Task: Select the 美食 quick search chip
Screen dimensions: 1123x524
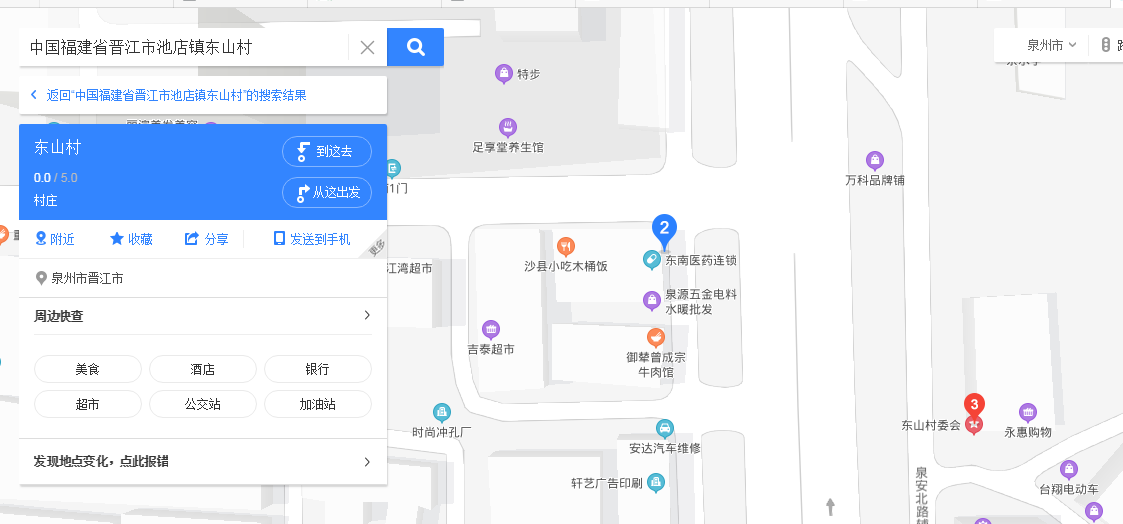Action: coord(87,369)
